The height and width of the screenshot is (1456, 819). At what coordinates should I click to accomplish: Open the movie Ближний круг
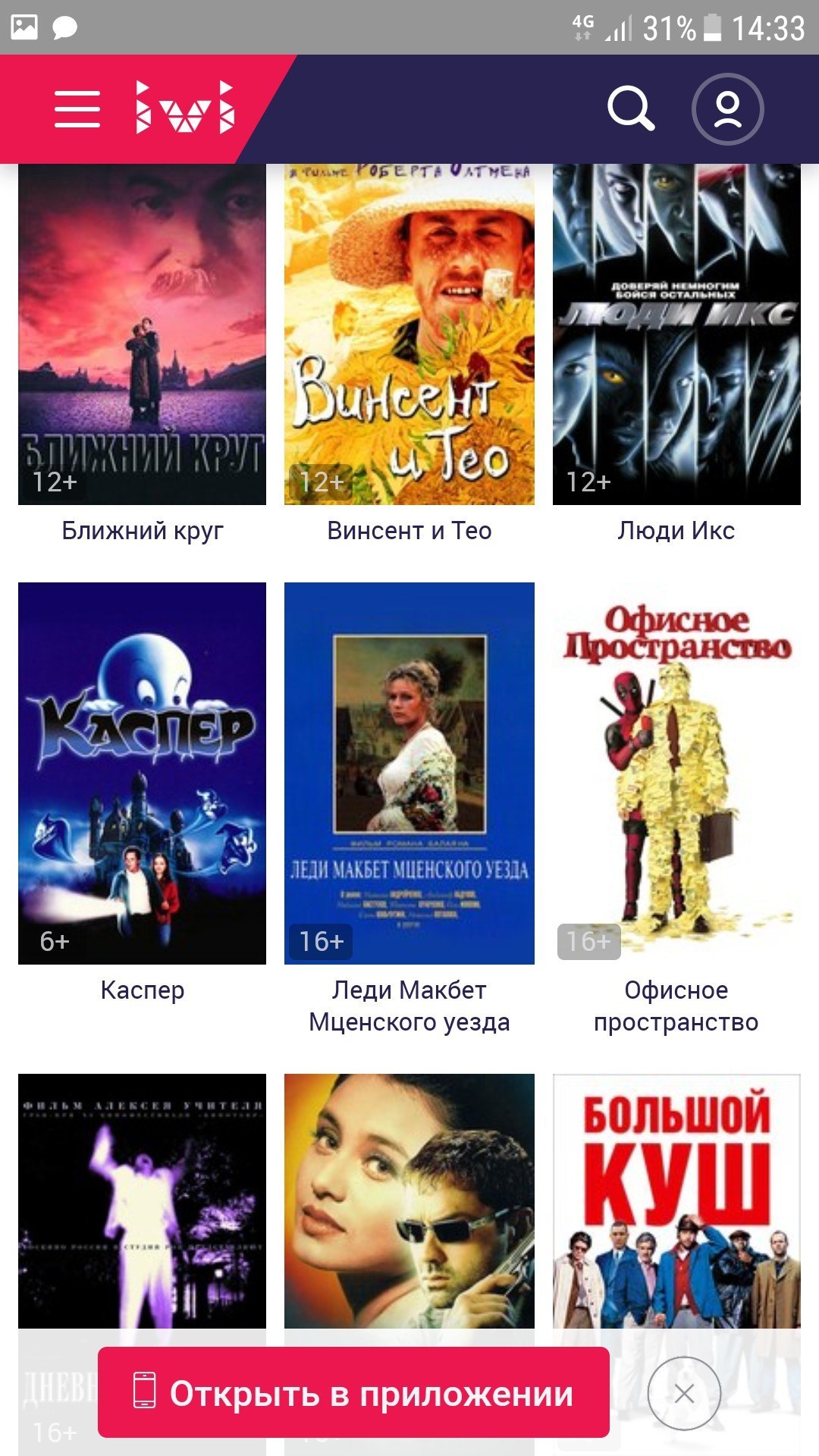[x=142, y=334]
